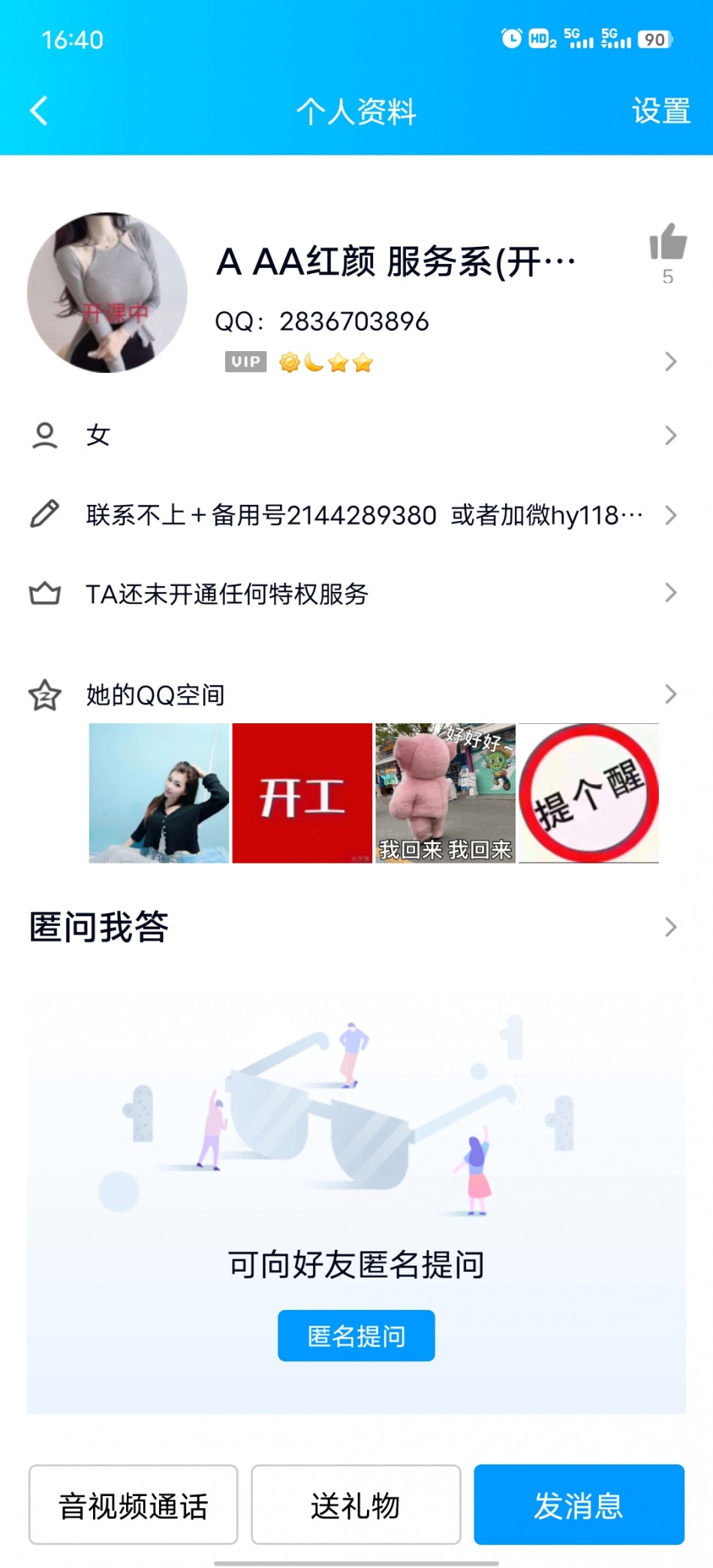View the pink bear 我回来 image

[x=445, y=793]
